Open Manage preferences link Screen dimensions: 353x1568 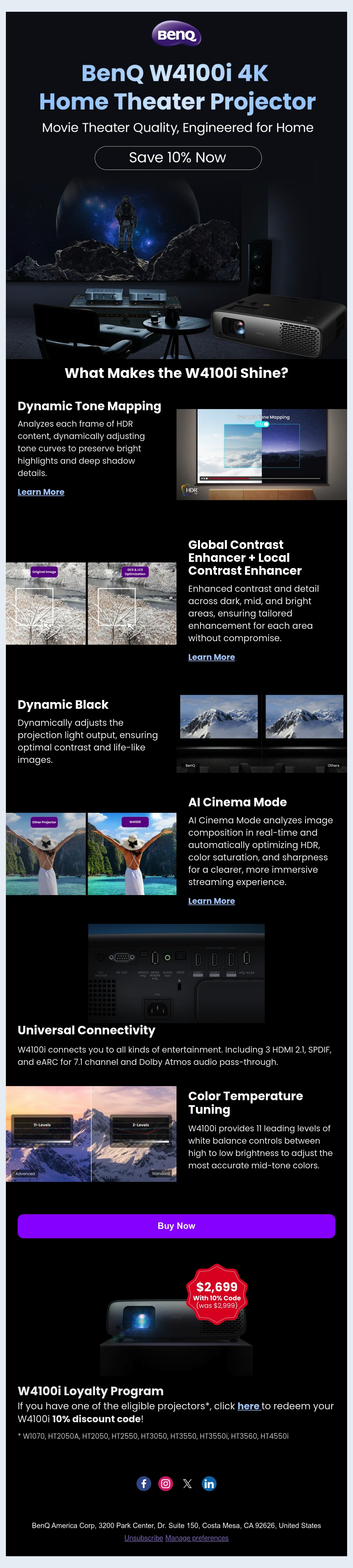pyautogui.click(x=197, y=1538)
